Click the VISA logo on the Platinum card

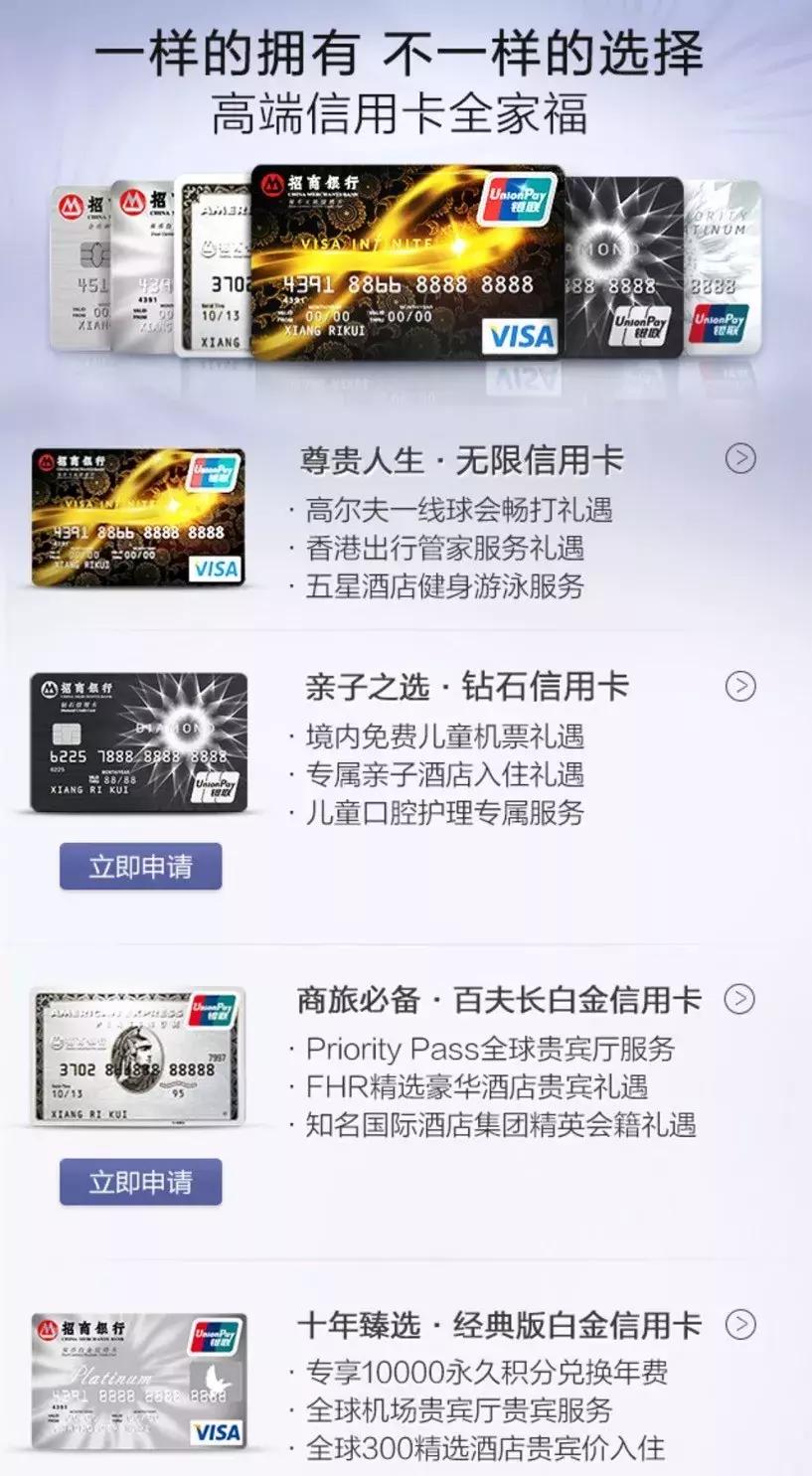coord(217,1431)
